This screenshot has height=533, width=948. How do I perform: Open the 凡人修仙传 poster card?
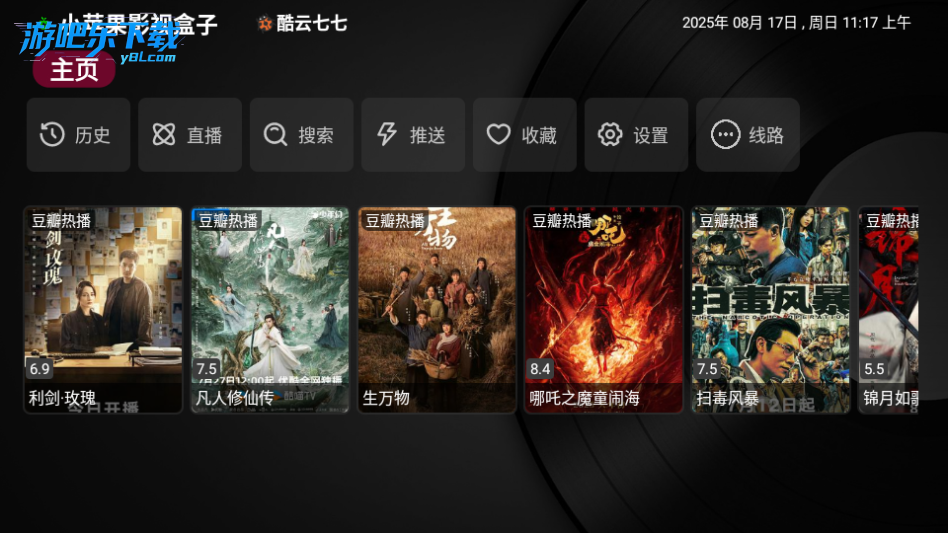point(270,310)
